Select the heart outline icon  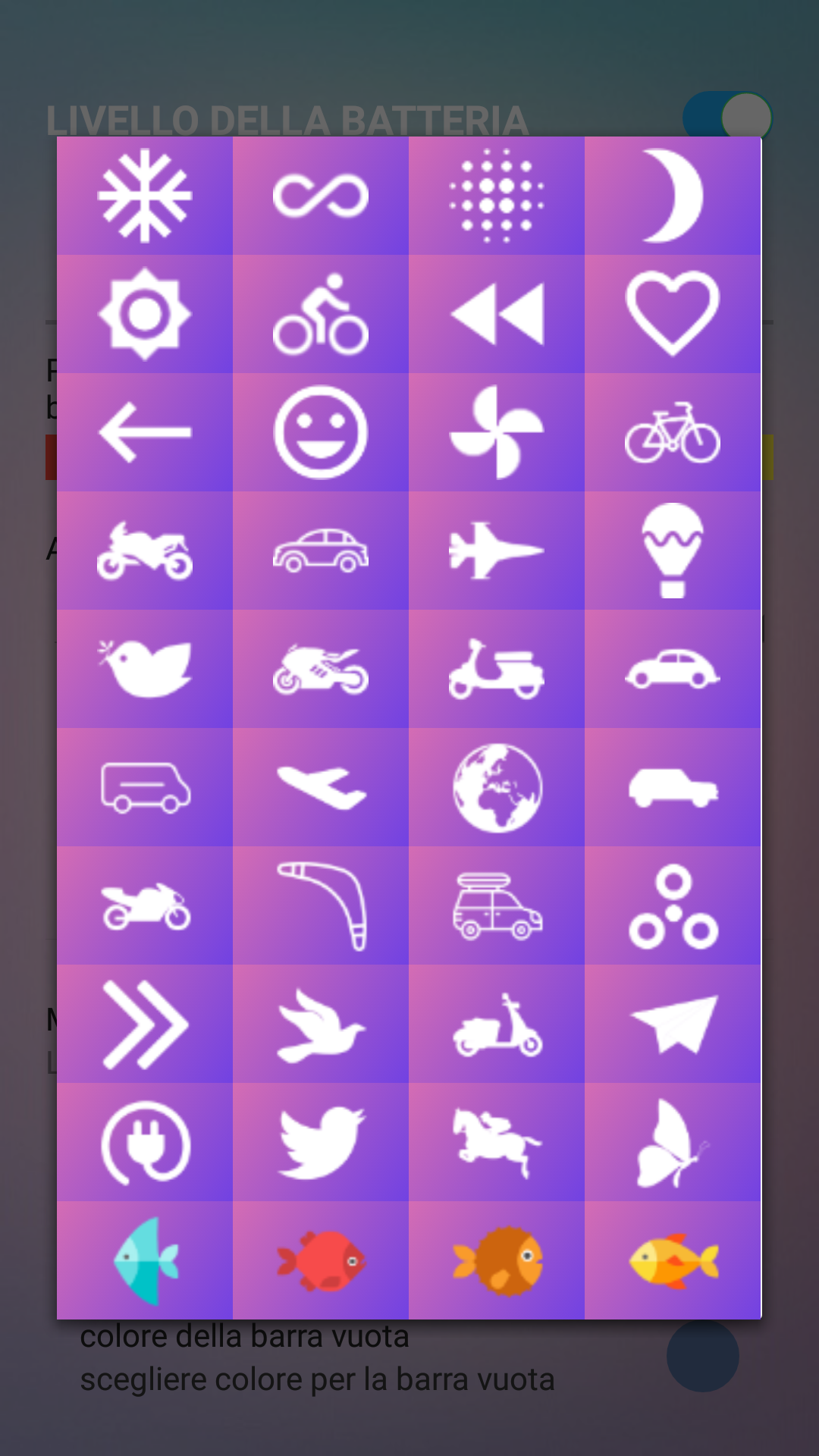pyautogui.click(x=673, y=314)
